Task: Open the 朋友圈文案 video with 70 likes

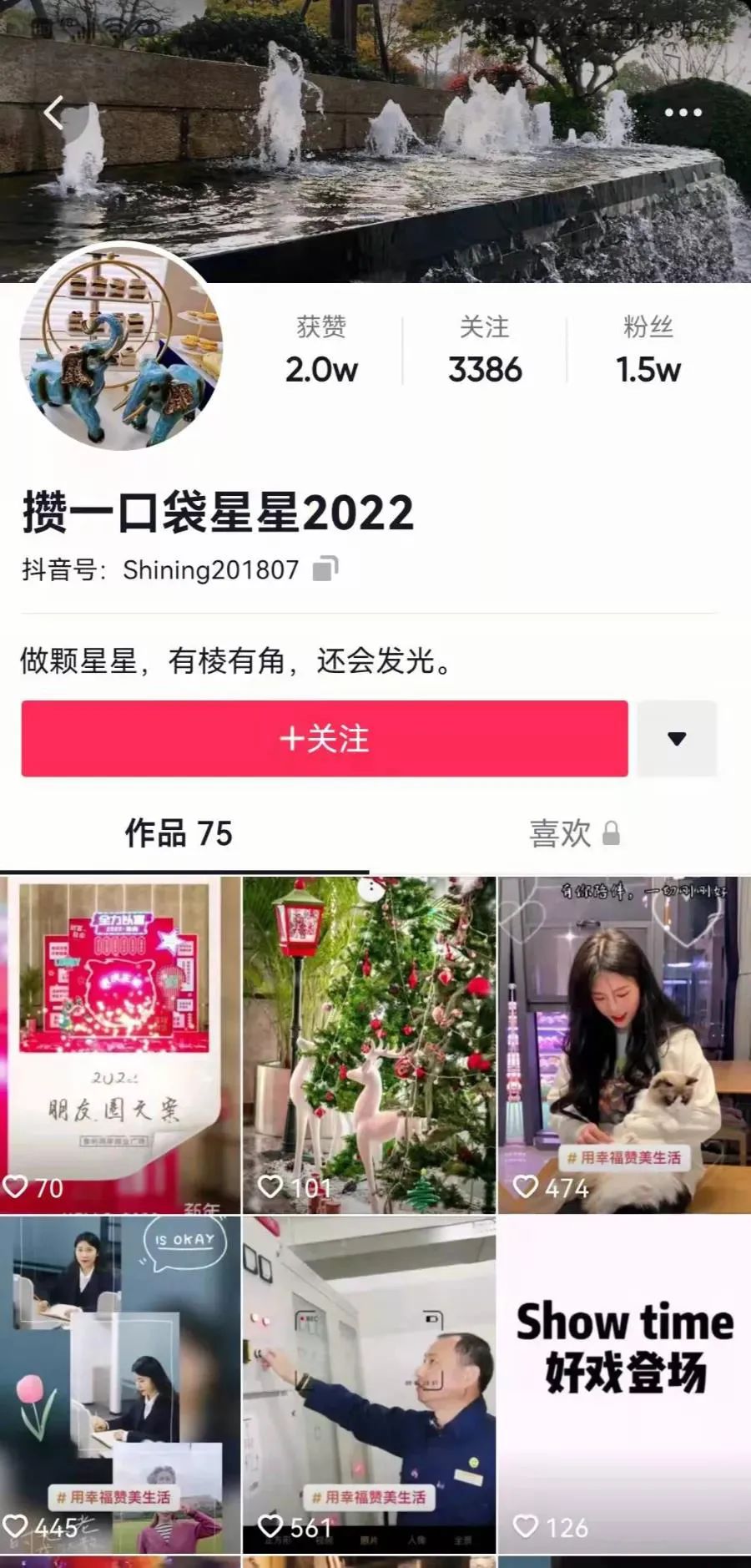Action: coord(120,1044)
